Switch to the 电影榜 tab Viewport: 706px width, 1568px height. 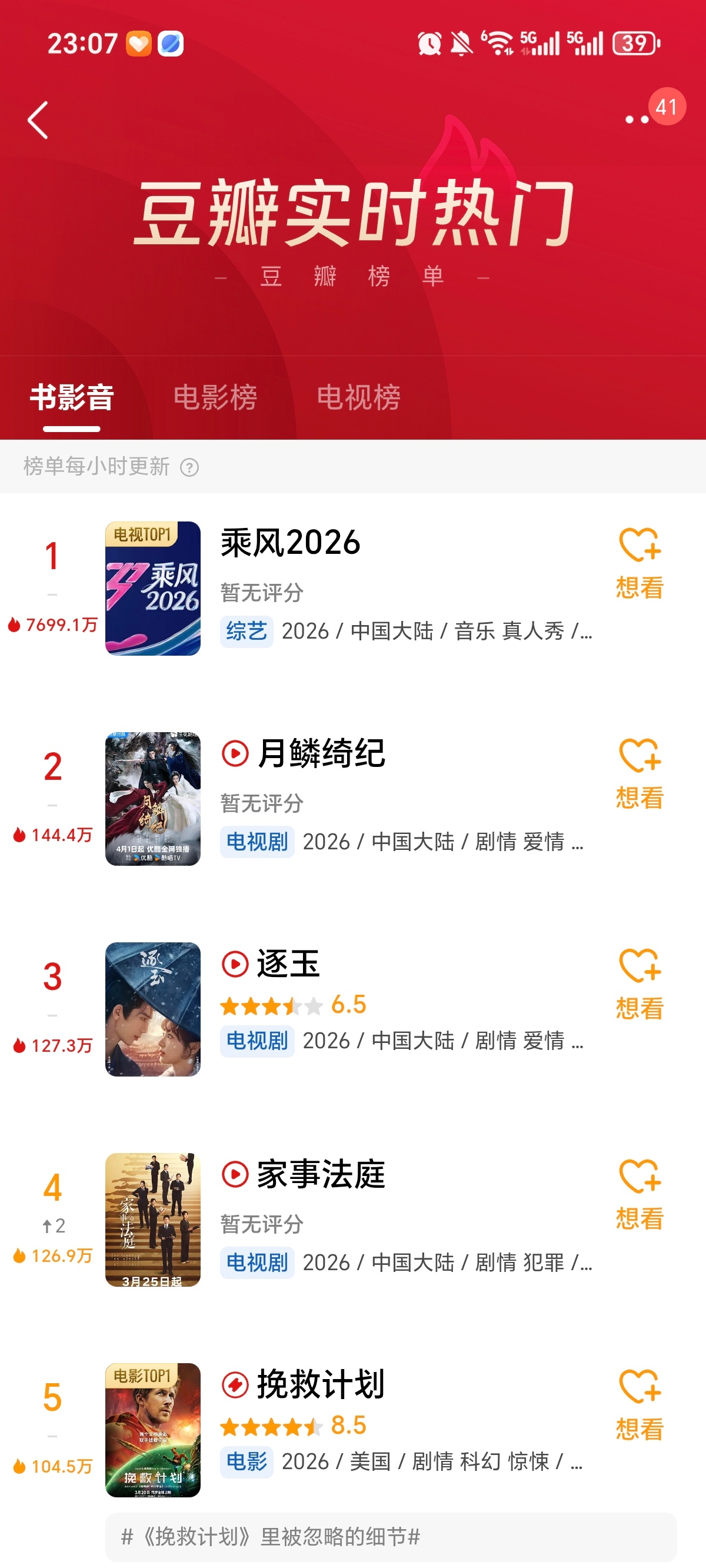[x=216, y=396]
